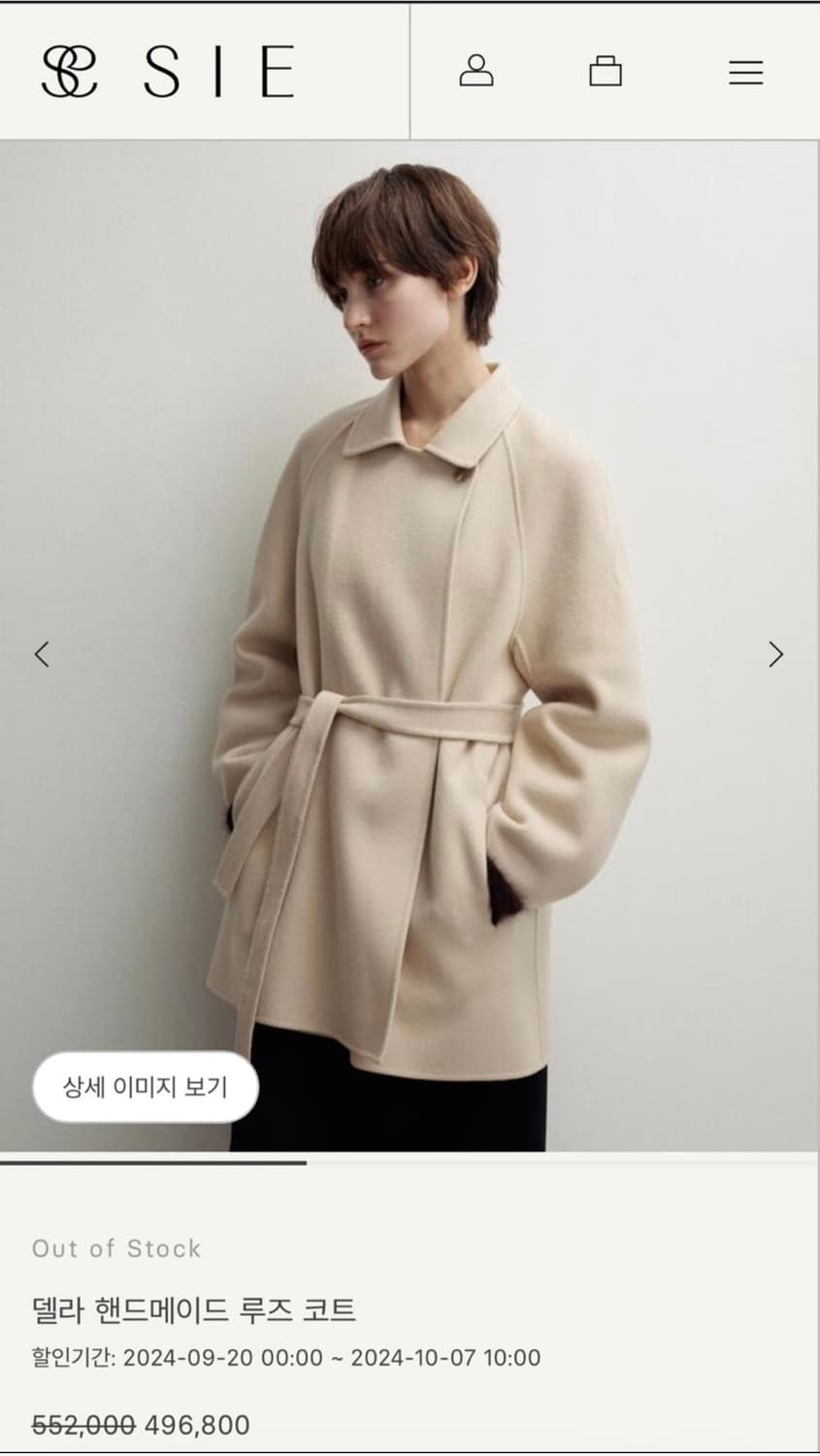Open the account login via the person icon

[476, 72]
